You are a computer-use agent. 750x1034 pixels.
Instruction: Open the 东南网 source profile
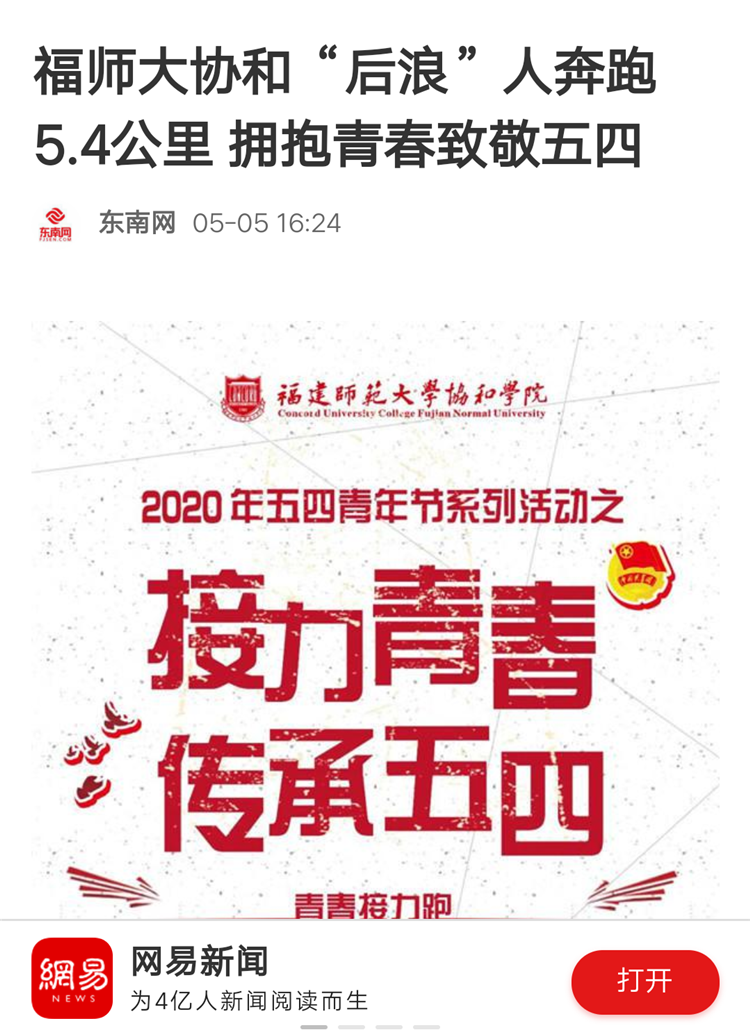tap(136, 222)
